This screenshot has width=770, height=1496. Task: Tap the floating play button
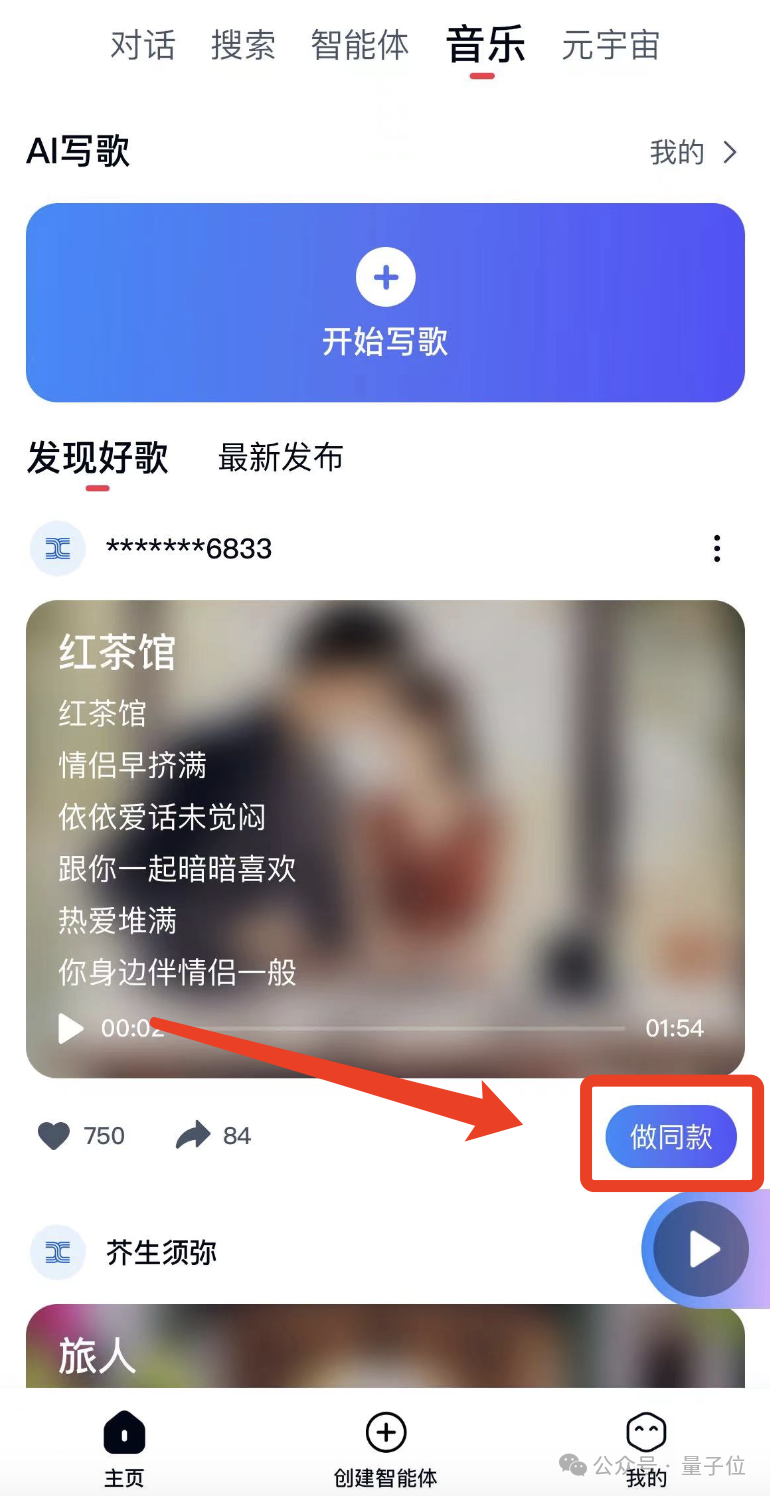point(703,1249)
